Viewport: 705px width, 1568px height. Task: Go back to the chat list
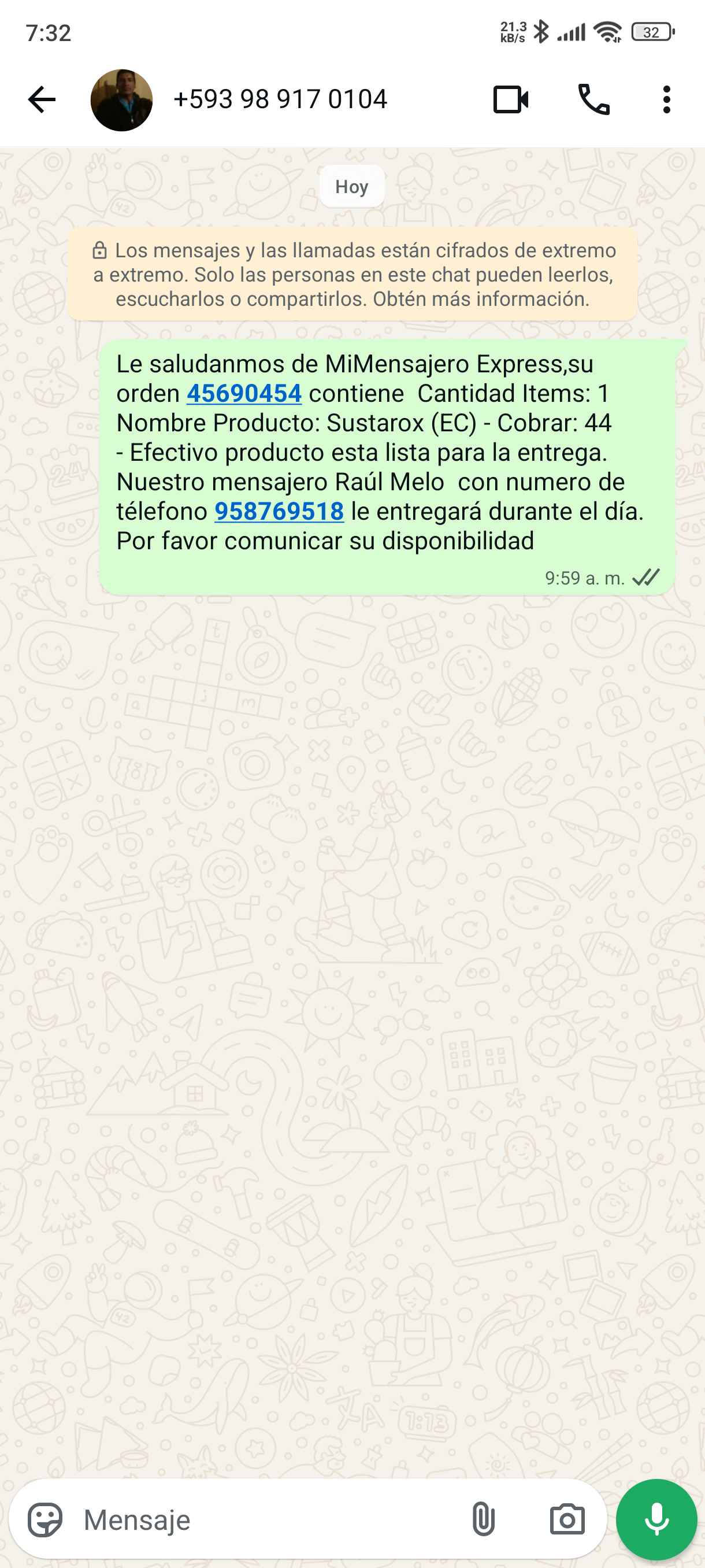[42, 100]
